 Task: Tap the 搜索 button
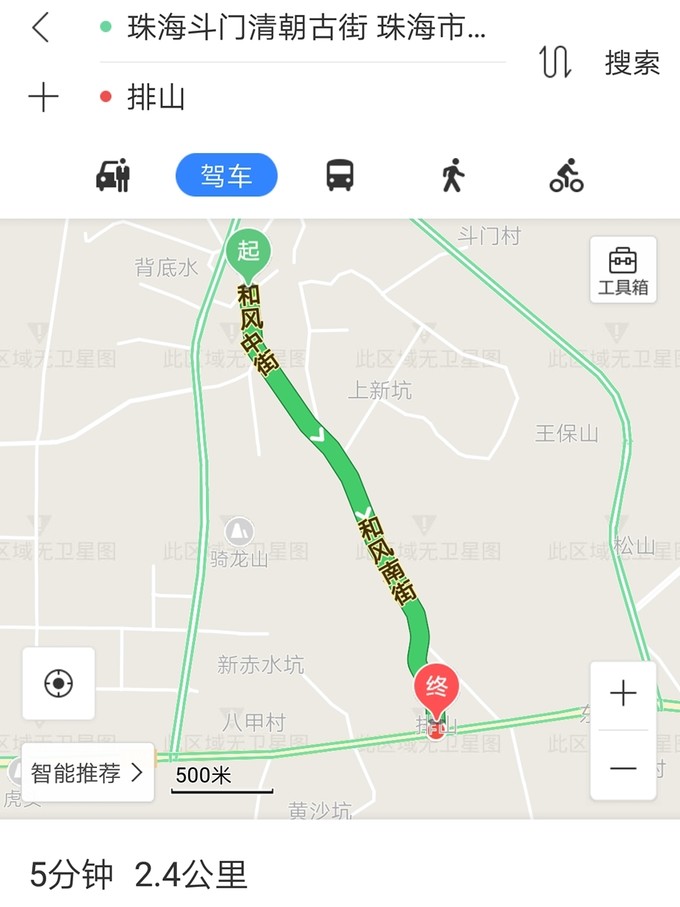tap(632, 62)
